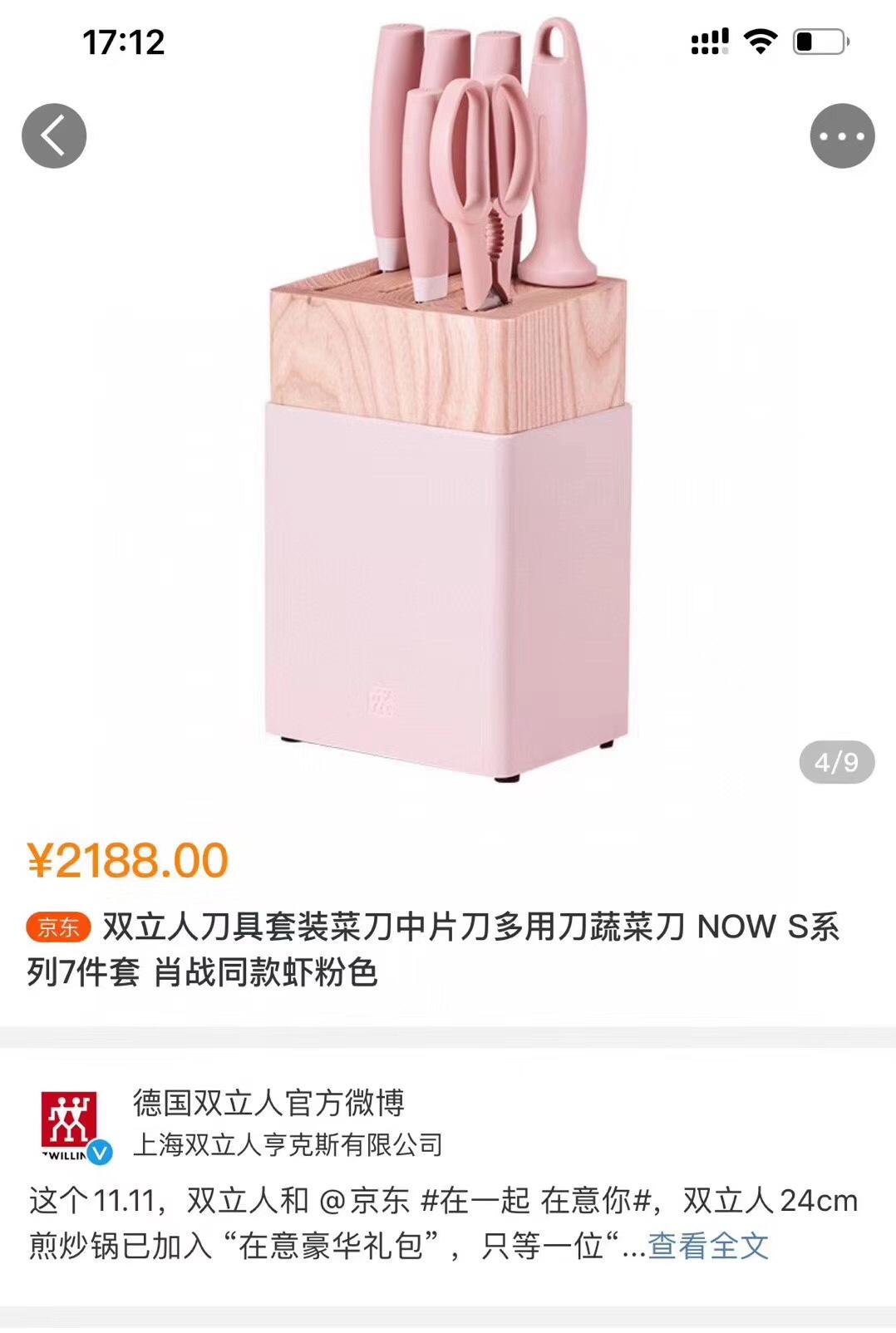The width and height of the screenshot is (896, 1333).
Task: Tap the @京东 mention in the post
Action: click(x=365, y=1201)
